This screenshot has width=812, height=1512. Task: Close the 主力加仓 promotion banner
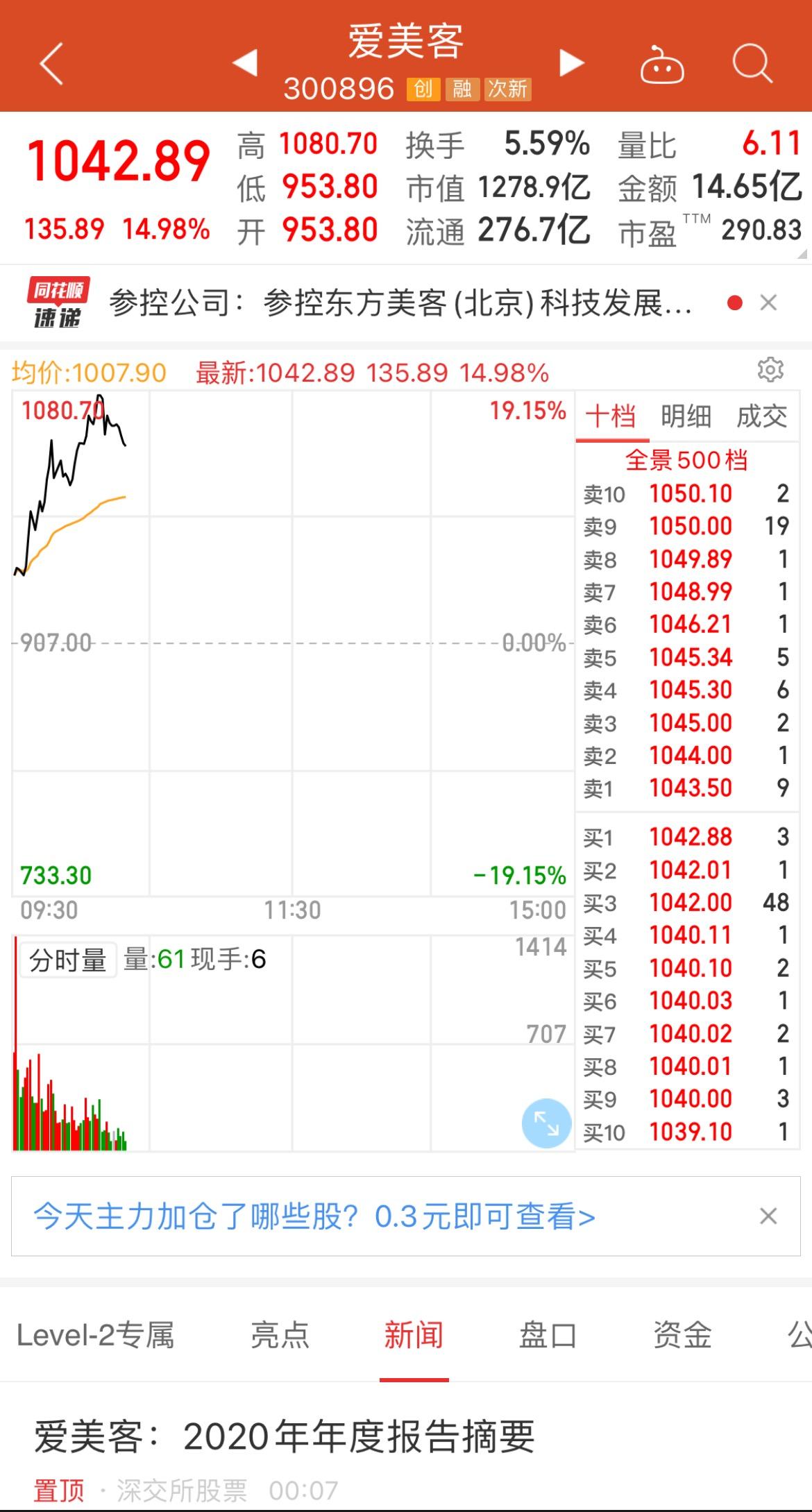pos(768,1216)
